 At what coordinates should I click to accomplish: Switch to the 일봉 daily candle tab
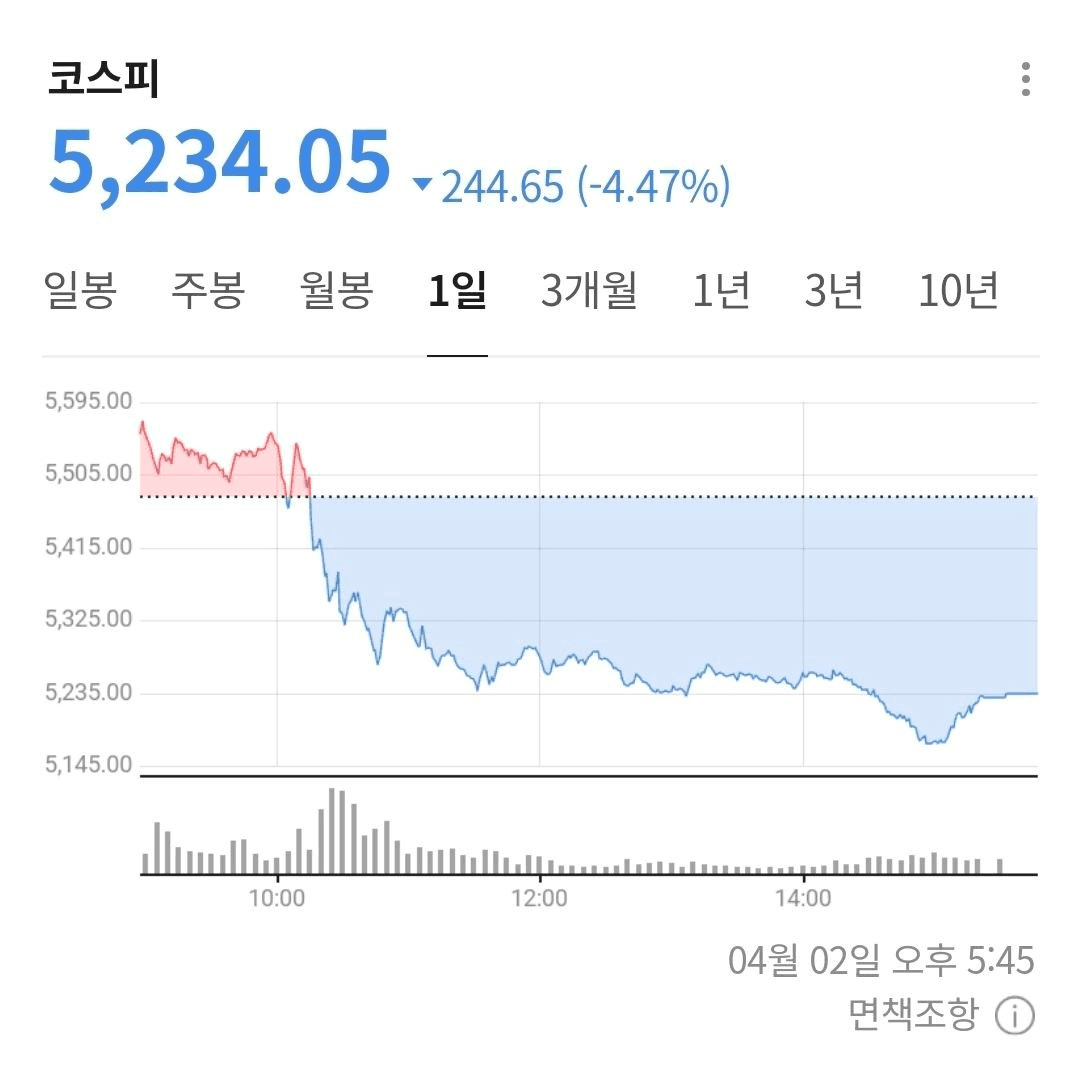coord(81,291)
